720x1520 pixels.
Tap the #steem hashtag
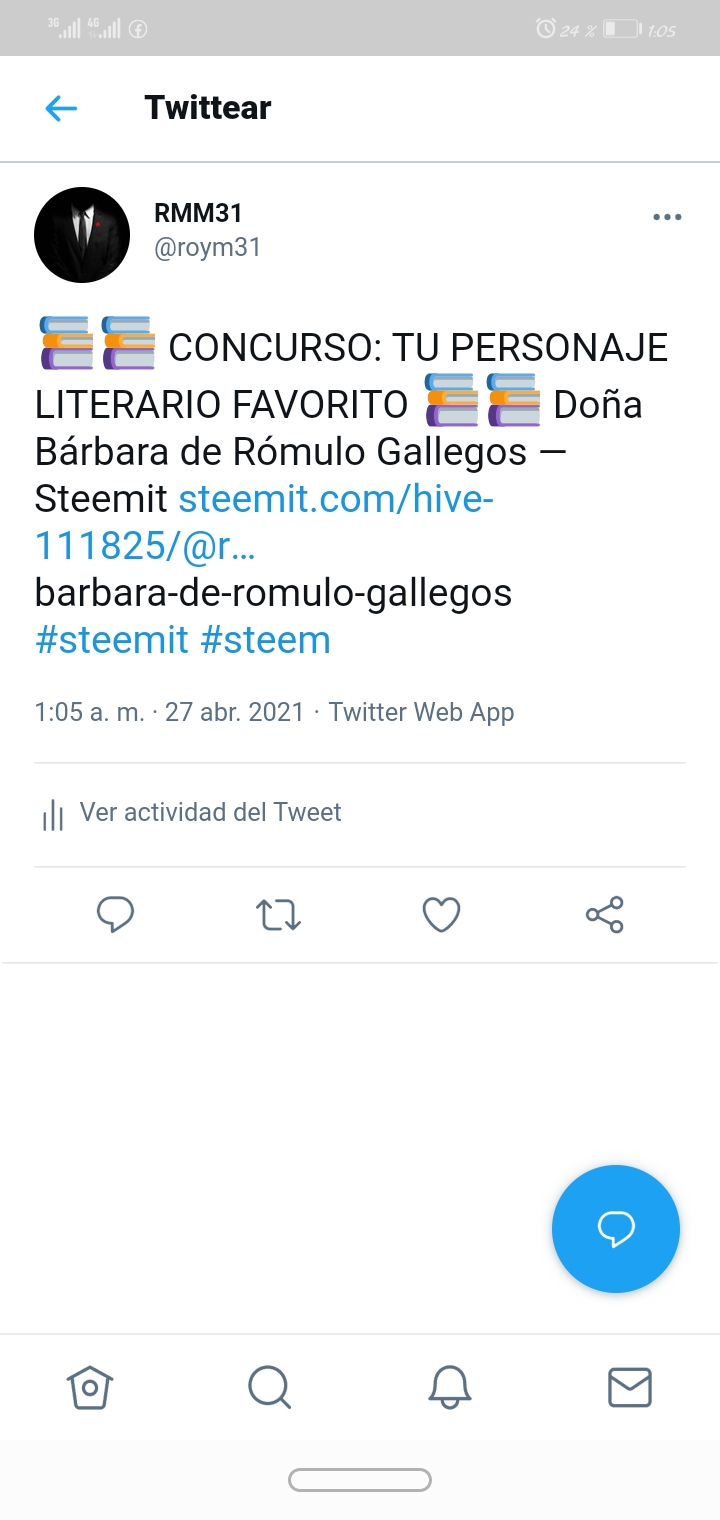[x=265, y=640]
